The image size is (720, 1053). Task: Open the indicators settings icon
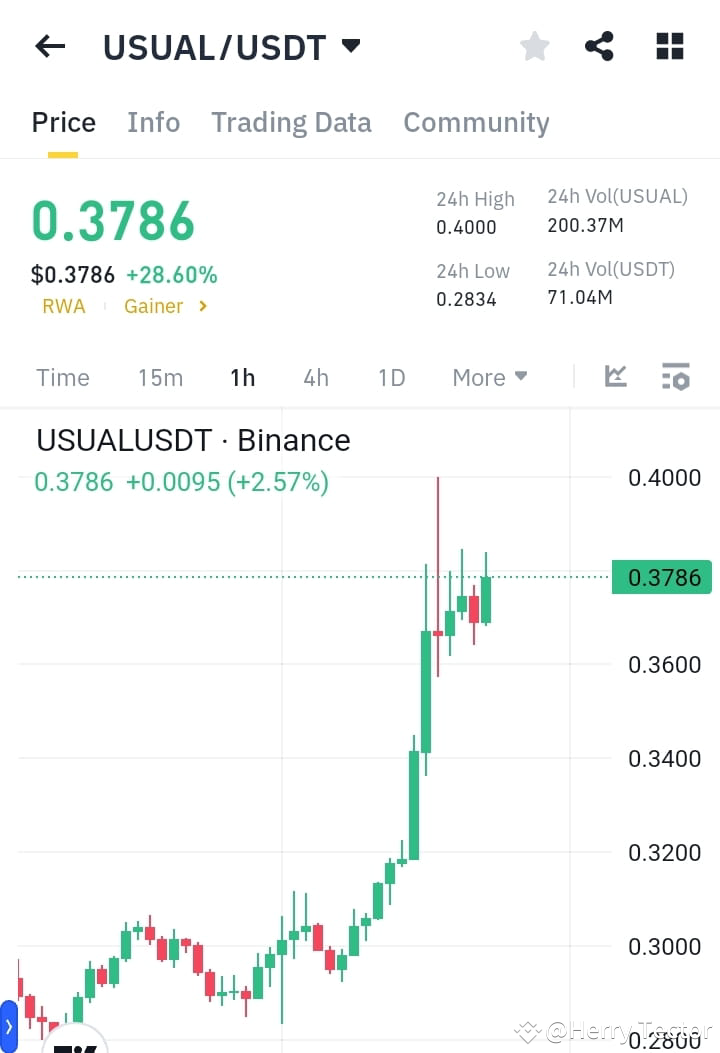click(675, 377)
